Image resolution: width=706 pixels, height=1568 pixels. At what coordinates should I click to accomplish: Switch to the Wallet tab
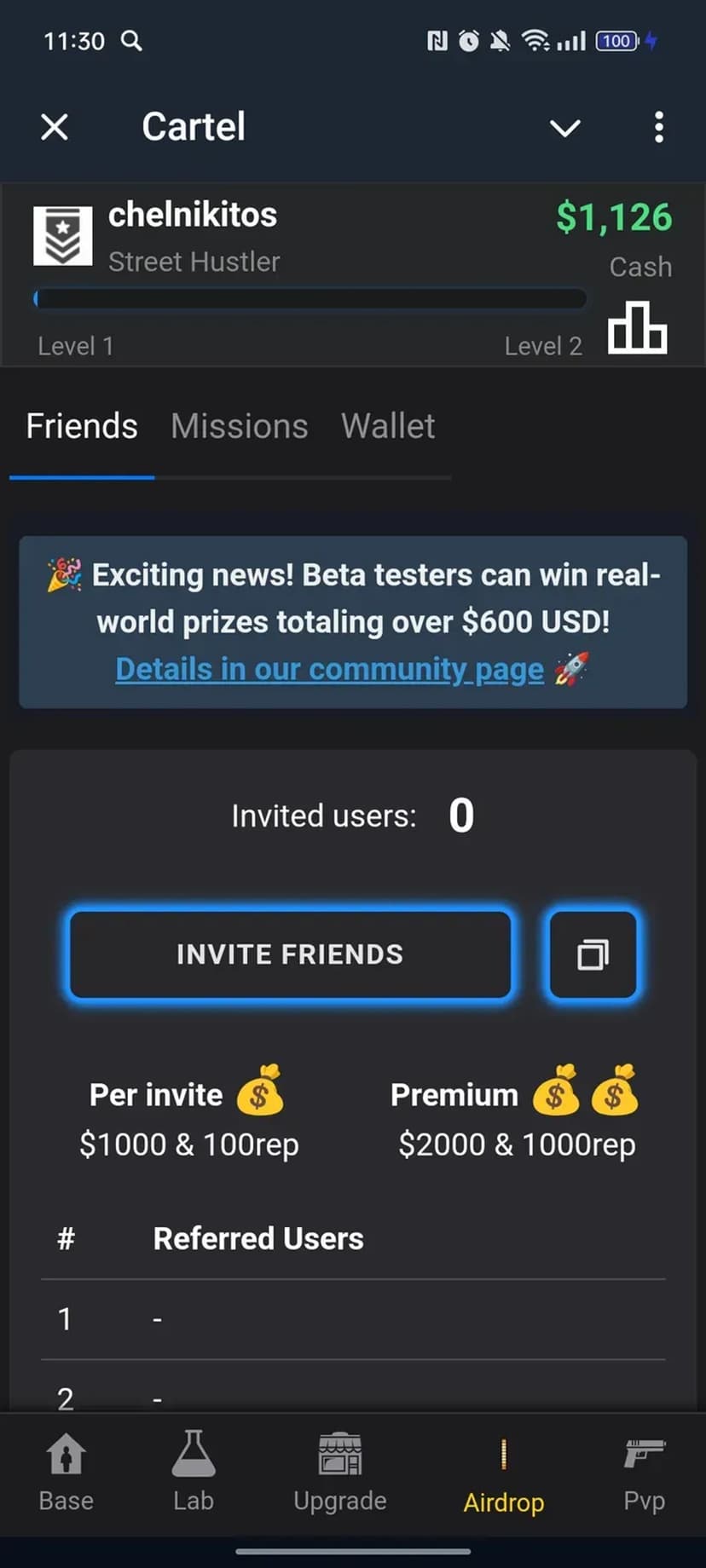tap(388, 426)
